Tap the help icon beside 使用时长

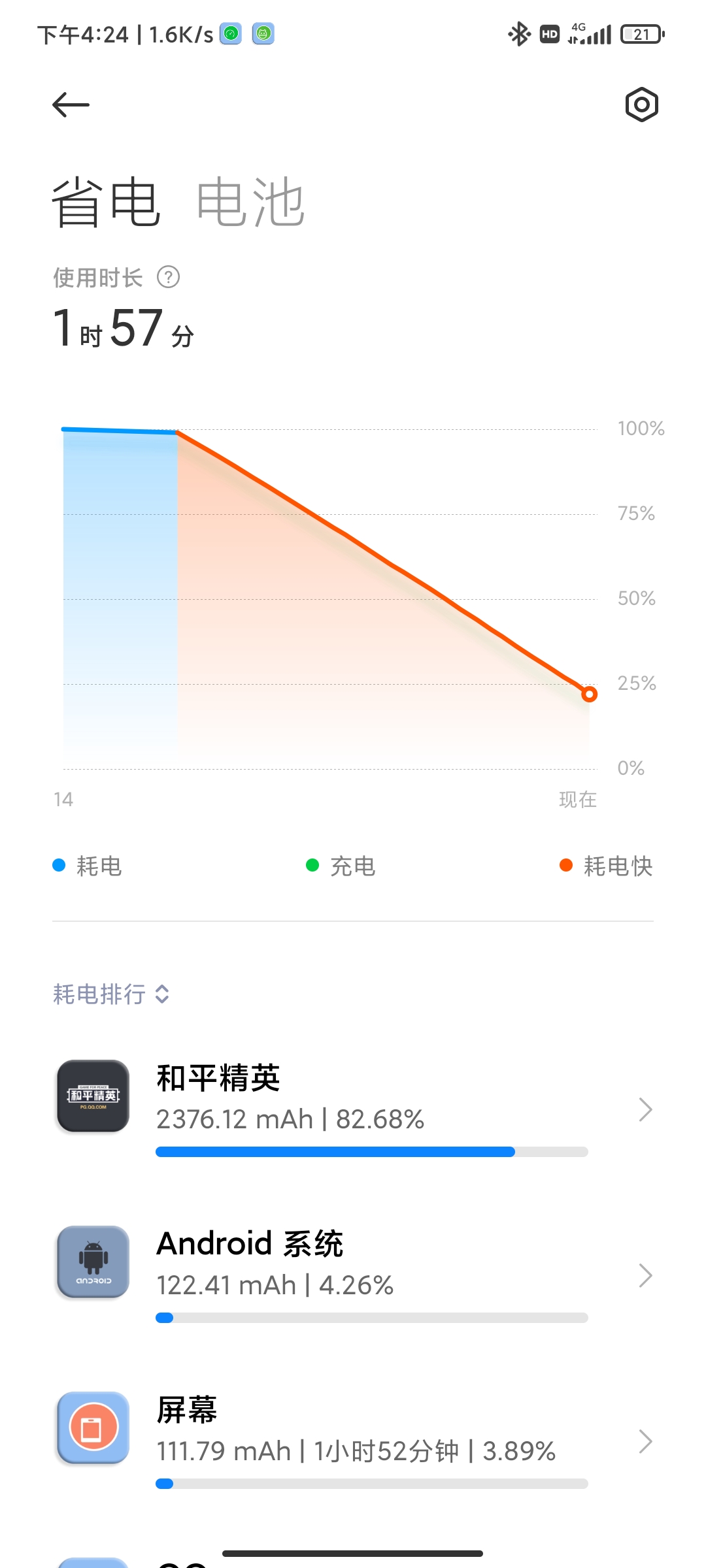click(x=168, y=278)
